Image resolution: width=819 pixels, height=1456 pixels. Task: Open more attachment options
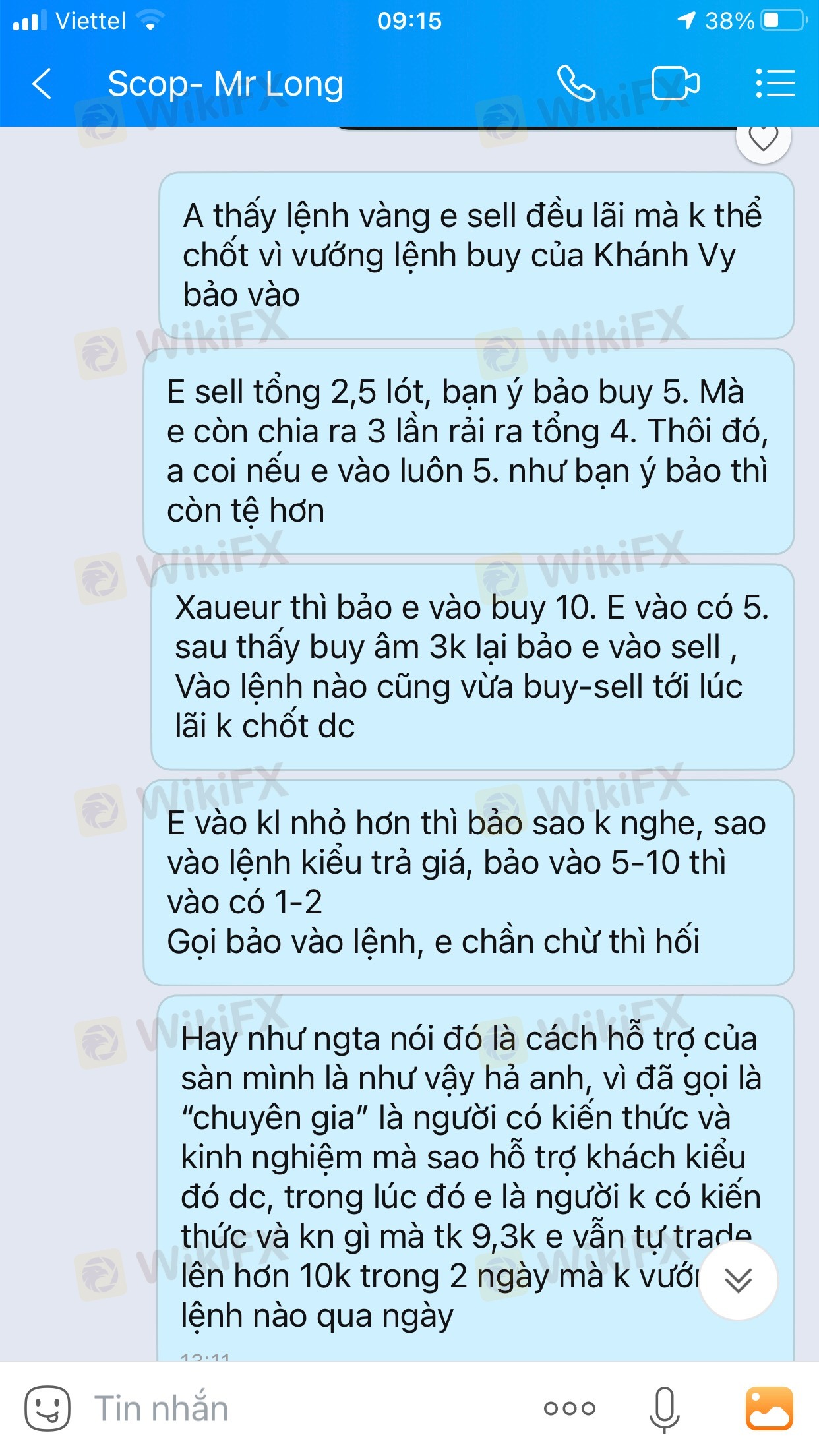pyautogui.click(x=570, y=1409)
